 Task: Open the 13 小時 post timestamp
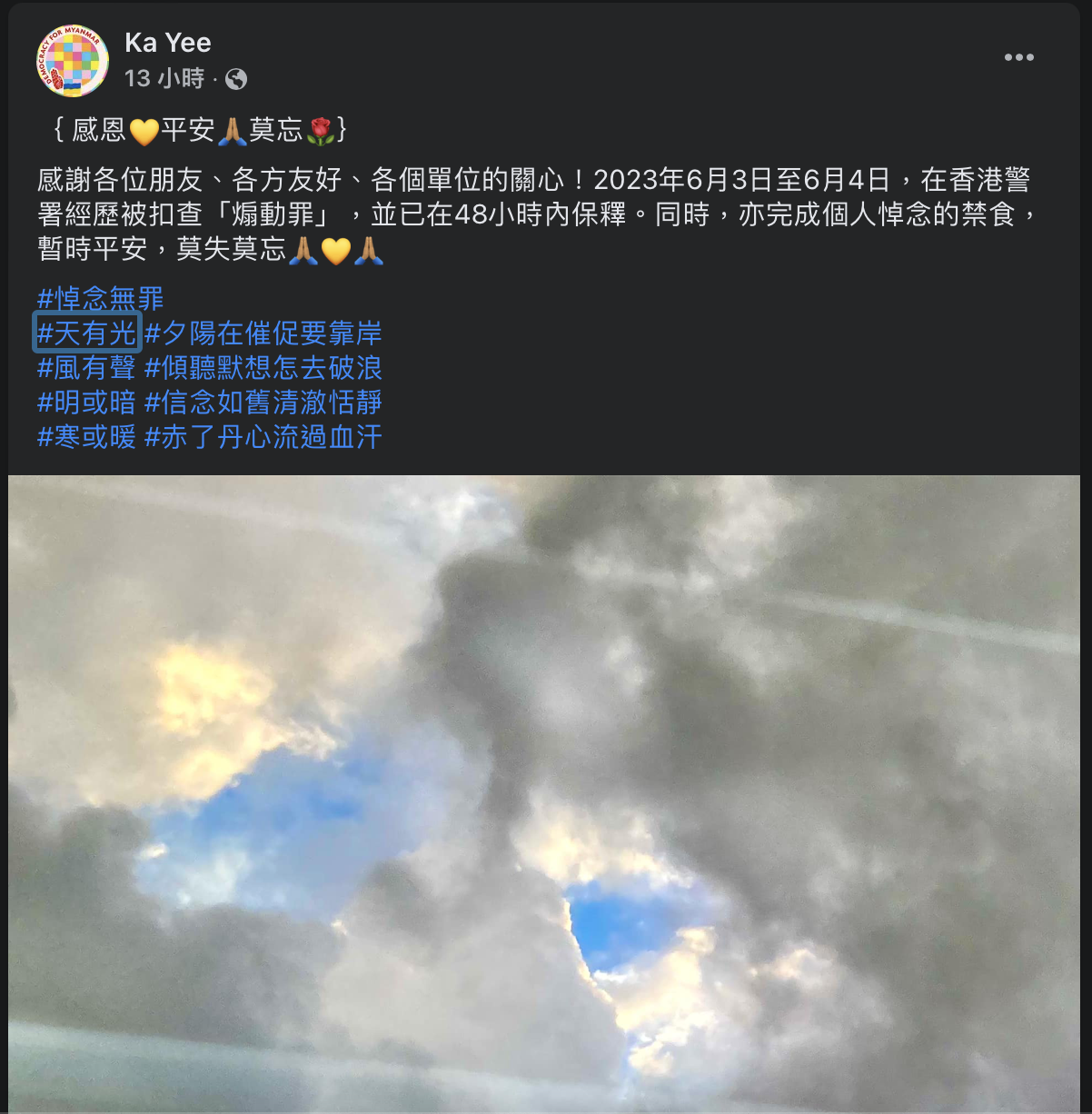click(x=164, y=79)
